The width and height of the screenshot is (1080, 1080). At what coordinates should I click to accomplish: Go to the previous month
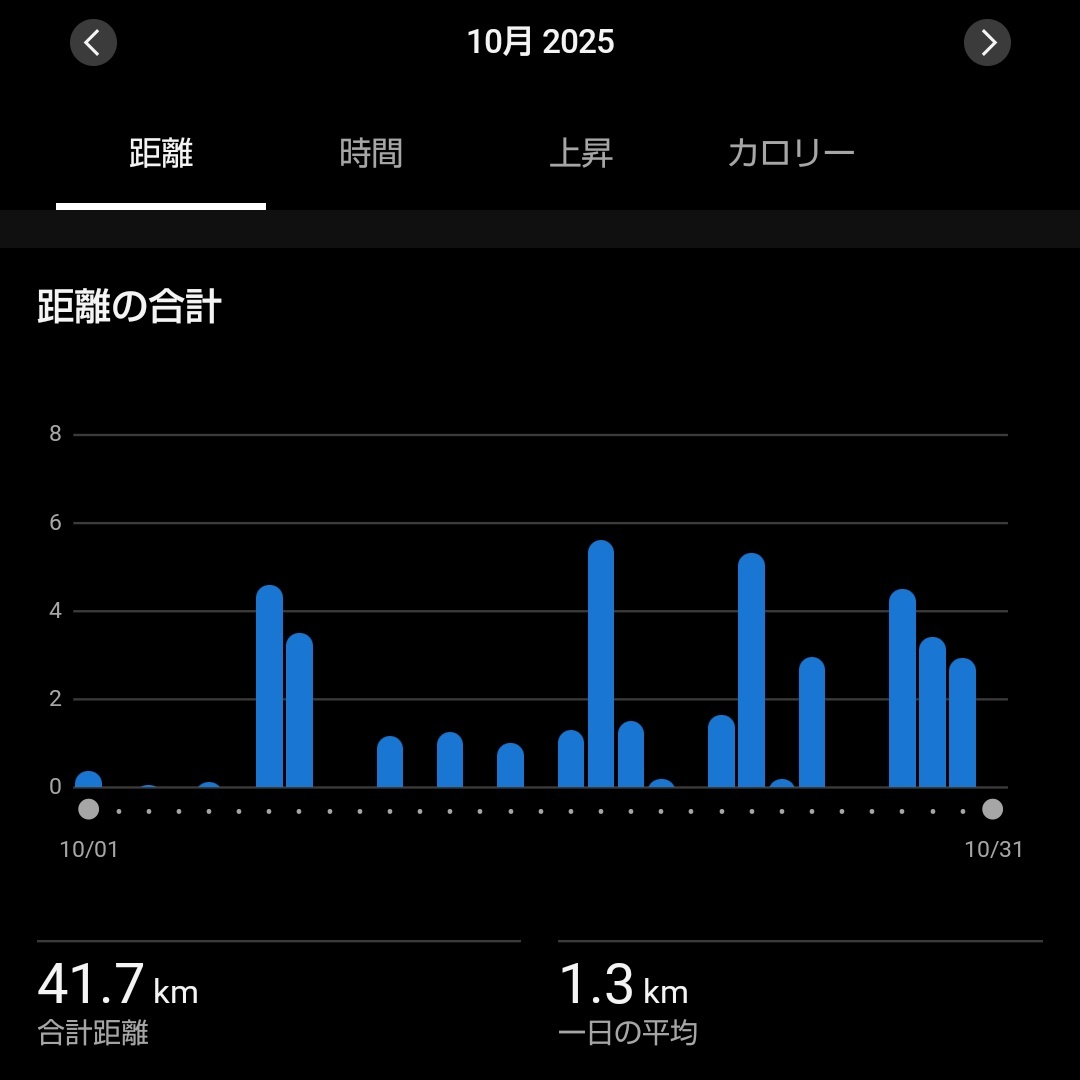[x=93, y=42]
